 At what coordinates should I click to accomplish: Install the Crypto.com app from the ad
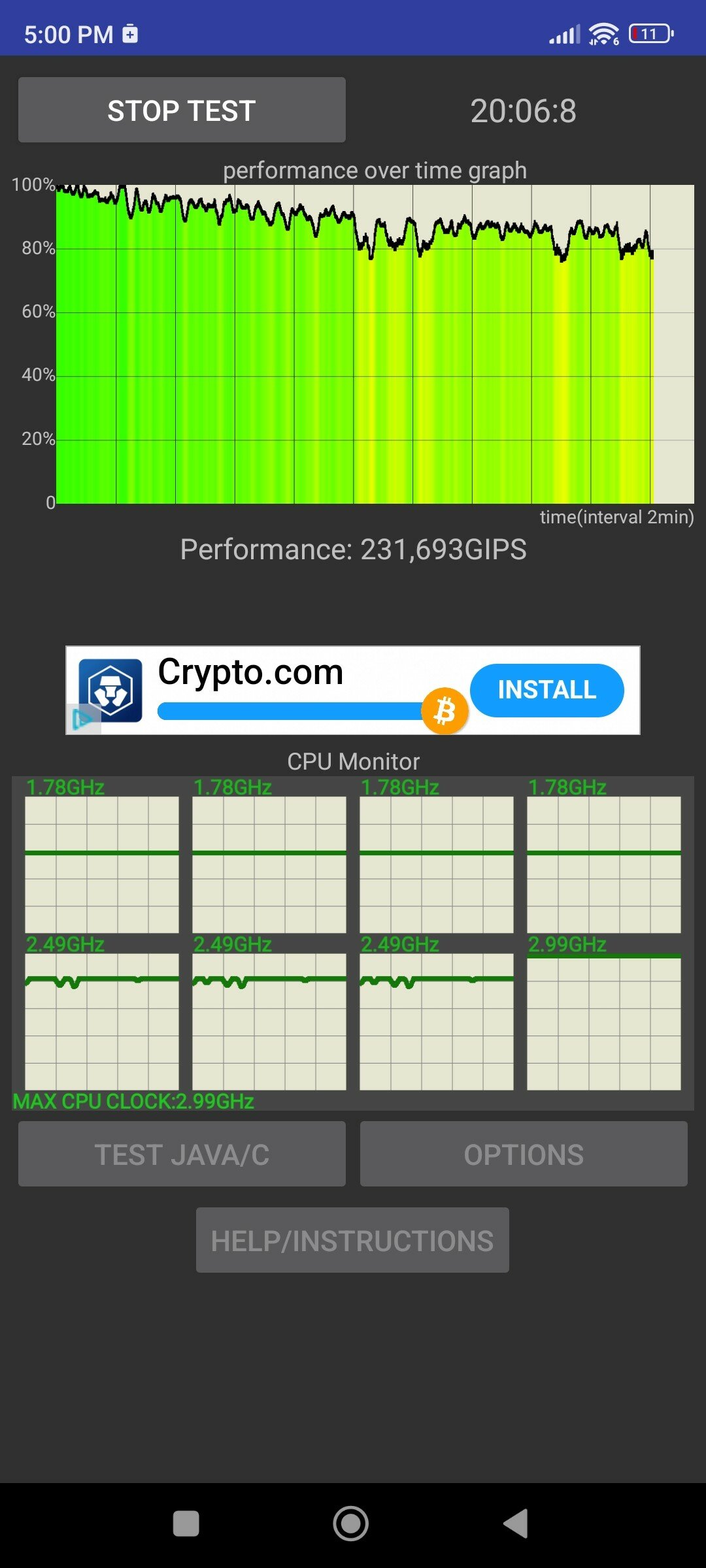546,690
